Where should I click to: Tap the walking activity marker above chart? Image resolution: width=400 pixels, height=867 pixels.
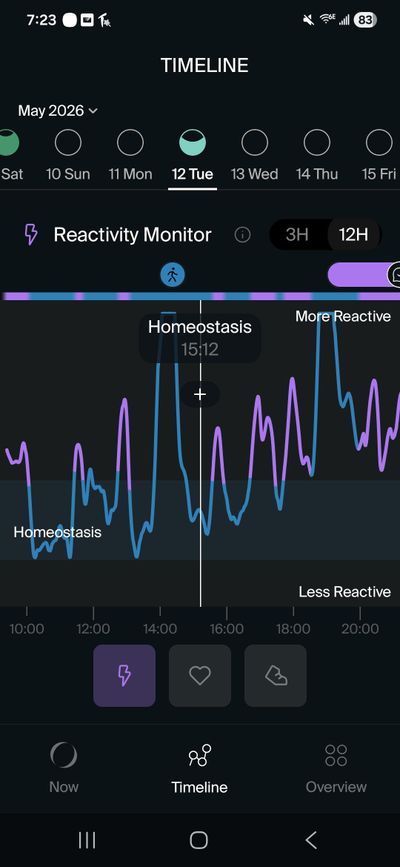173,274
